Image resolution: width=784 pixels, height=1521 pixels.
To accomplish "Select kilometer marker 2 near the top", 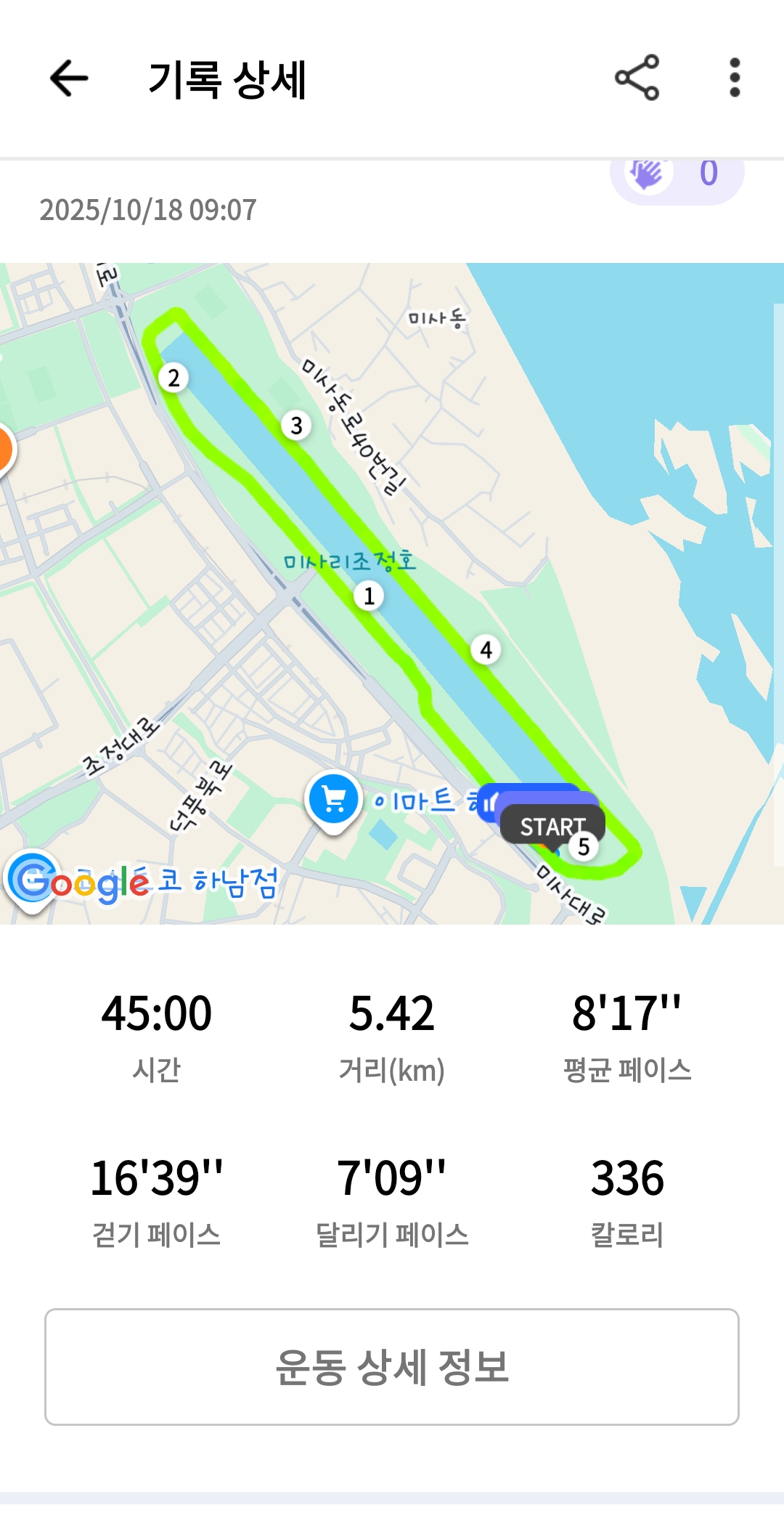I will [x=173, y=376].
